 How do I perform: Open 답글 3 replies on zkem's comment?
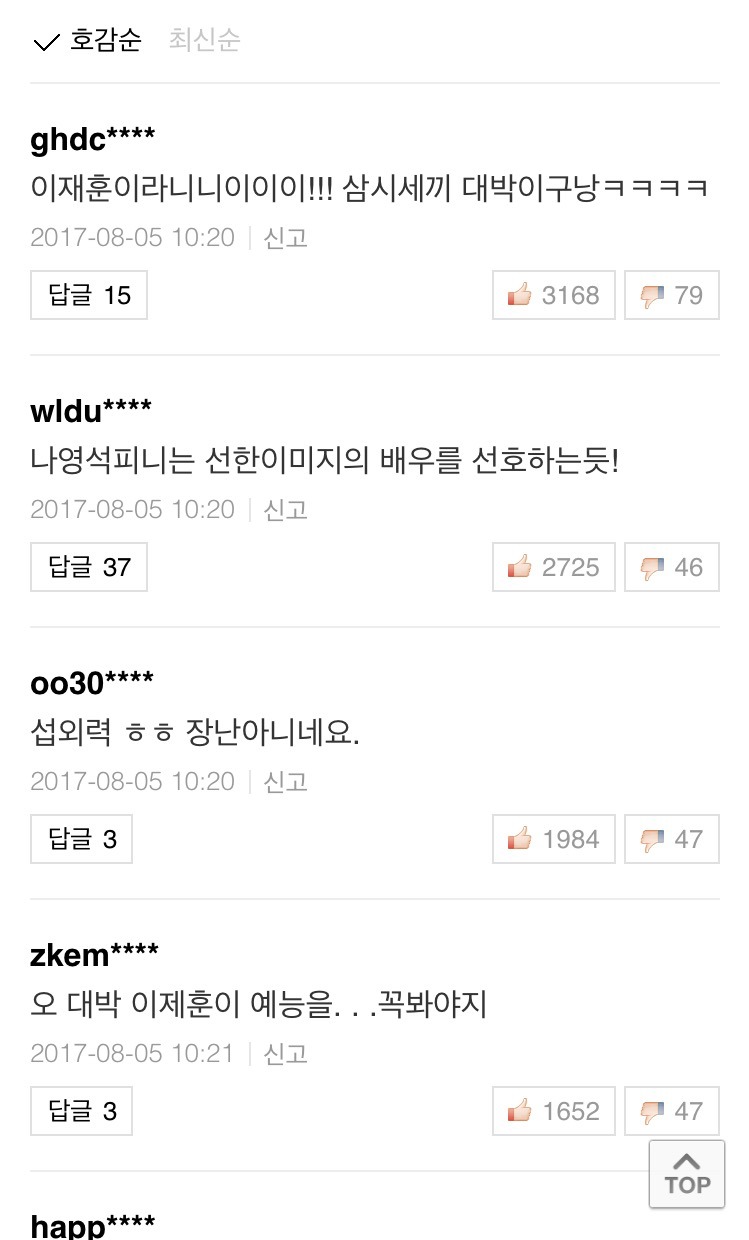coord(82,1111)
